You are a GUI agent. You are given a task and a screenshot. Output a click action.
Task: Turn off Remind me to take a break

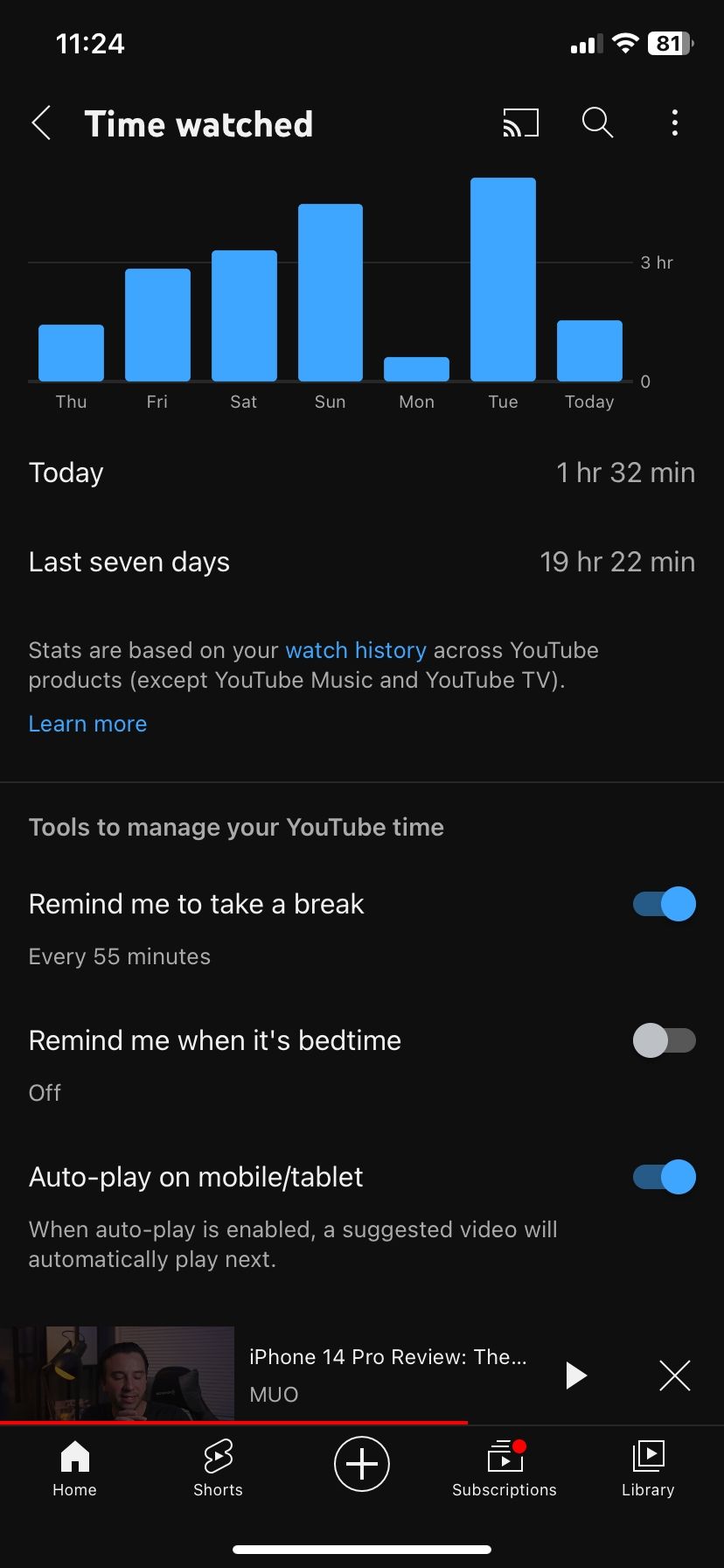(x=664, y=904)
